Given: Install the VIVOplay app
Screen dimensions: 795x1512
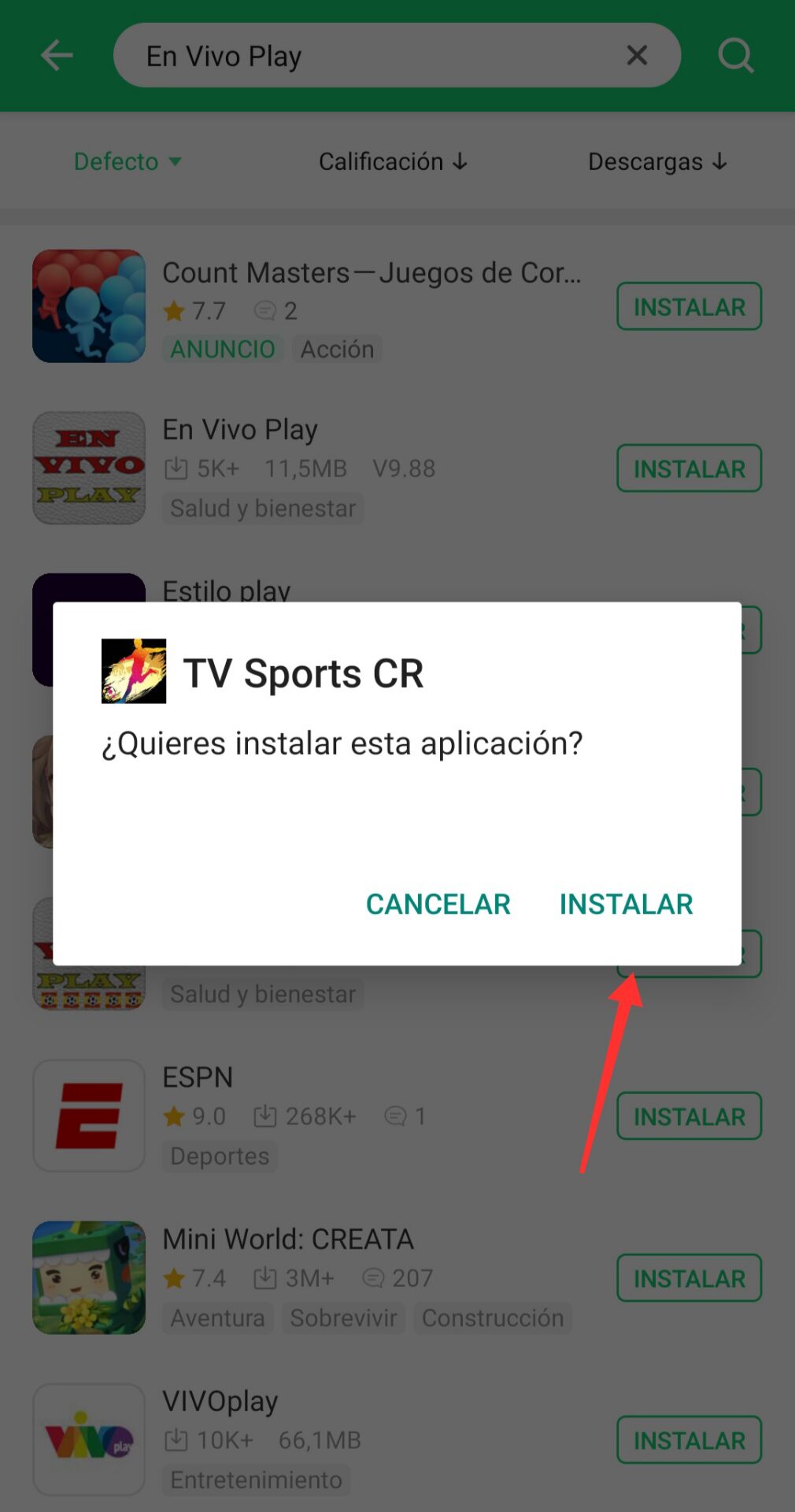Looking at the screenshot, I should click(x=689, y=1440).
